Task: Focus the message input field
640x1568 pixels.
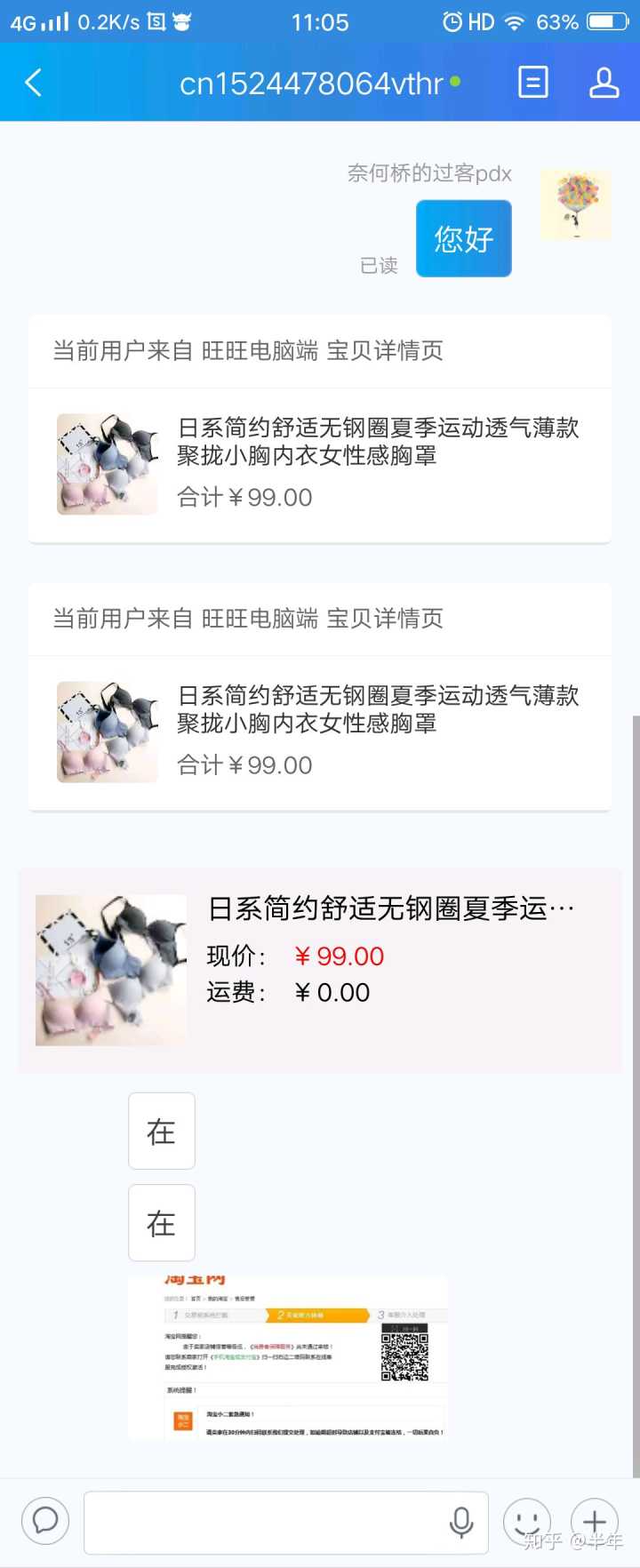Action: pyautogui.click(x=267, y=1522)
